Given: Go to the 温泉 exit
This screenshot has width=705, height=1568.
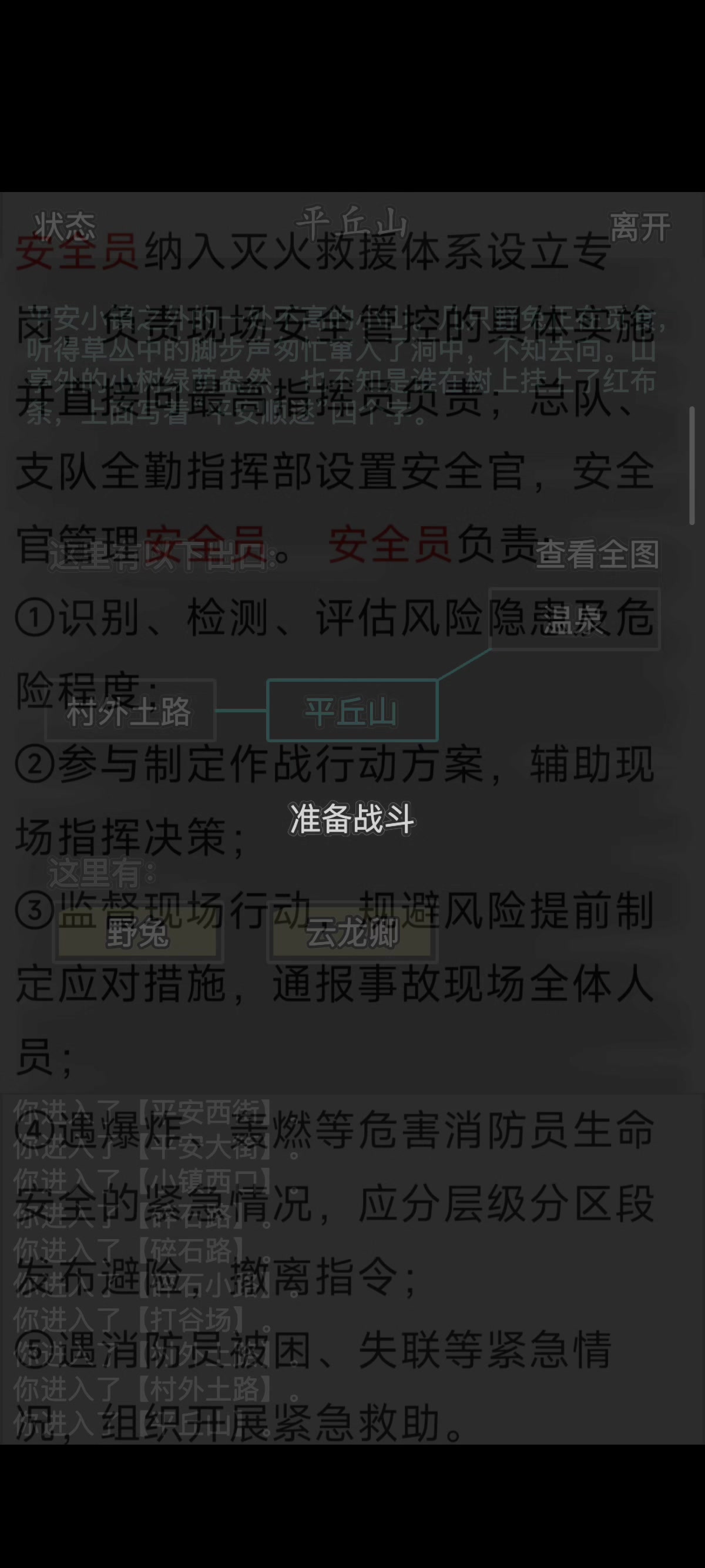Looking at the screenshot, I should coord(574,619).
